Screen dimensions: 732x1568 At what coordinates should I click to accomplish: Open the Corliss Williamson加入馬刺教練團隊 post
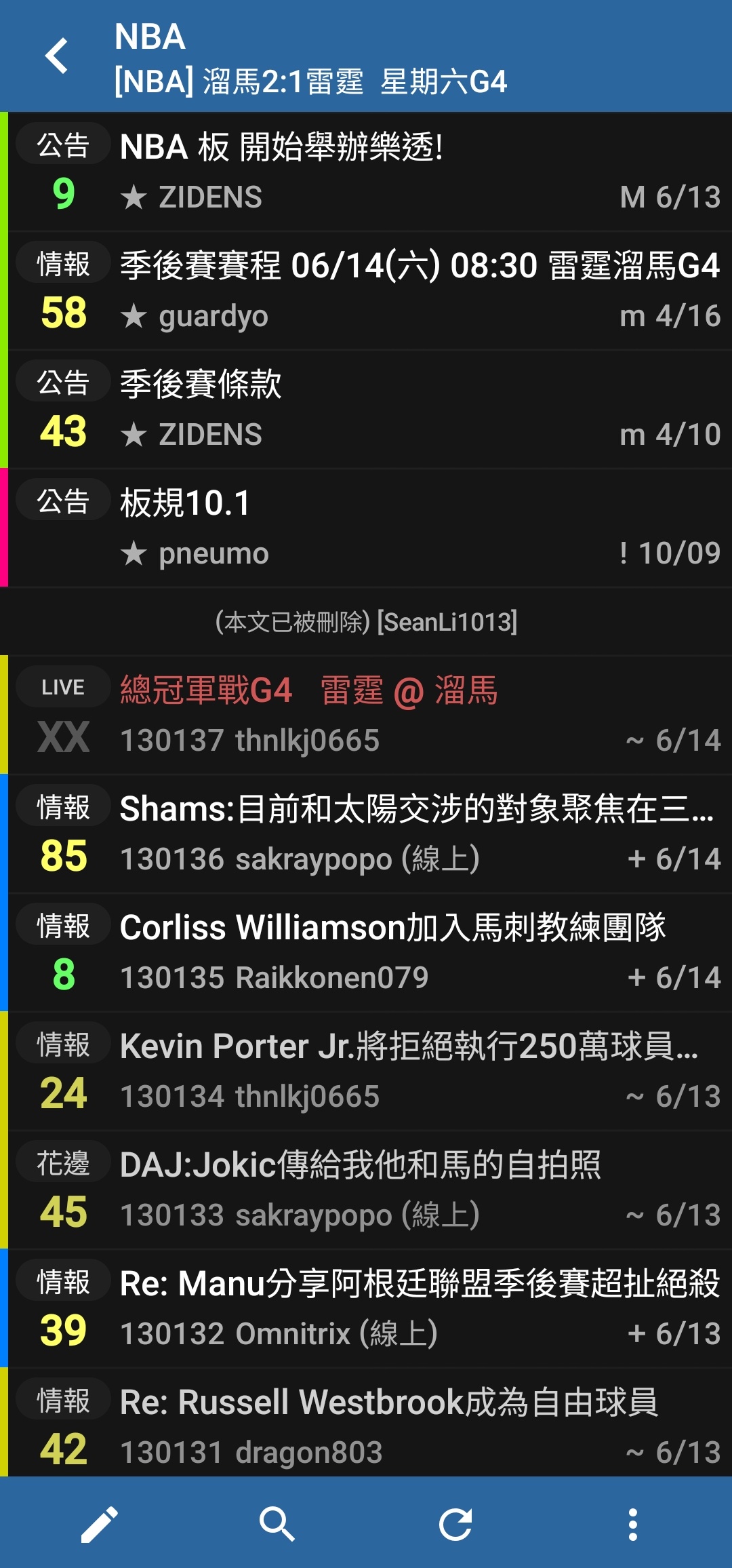[x=366, y=952]
